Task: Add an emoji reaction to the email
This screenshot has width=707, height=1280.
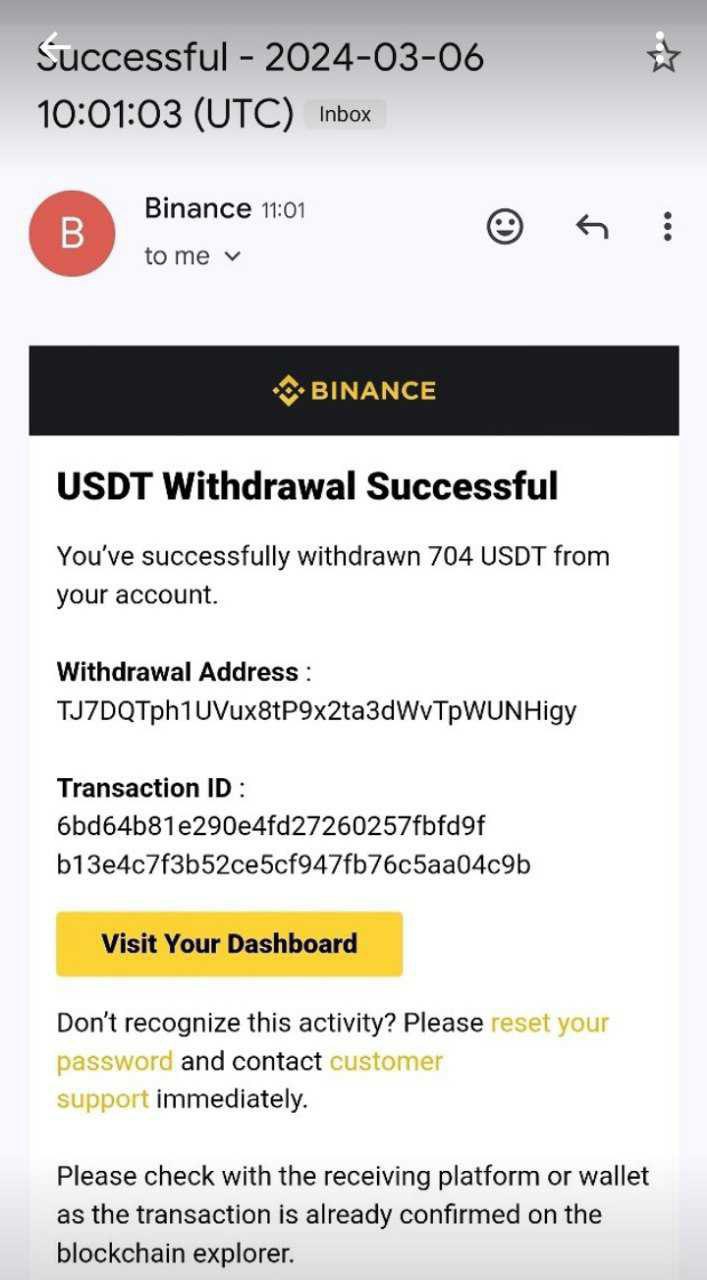Action: [x=505, y=227]
